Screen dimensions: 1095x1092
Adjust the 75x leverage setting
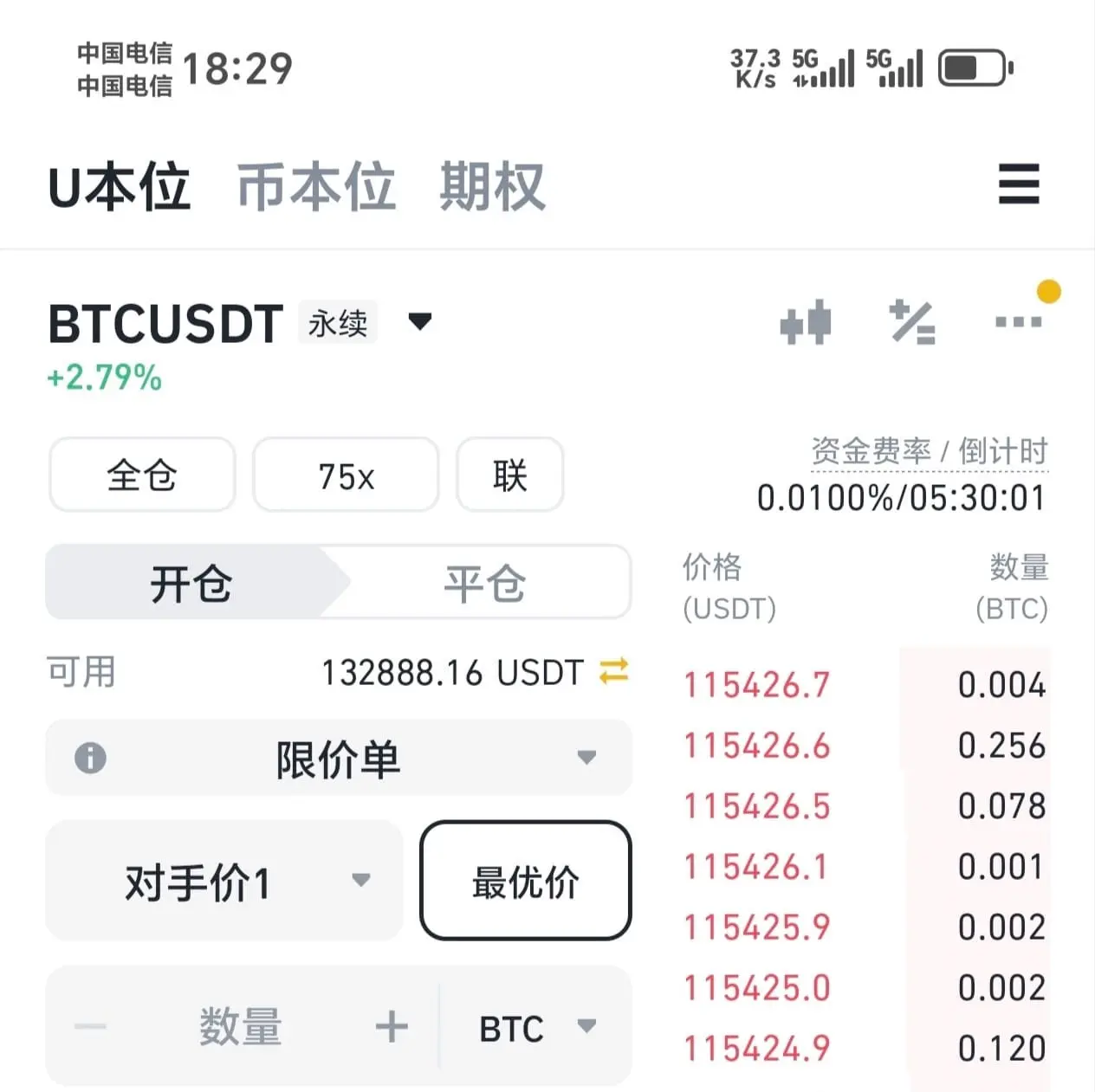tap(346, 475)
